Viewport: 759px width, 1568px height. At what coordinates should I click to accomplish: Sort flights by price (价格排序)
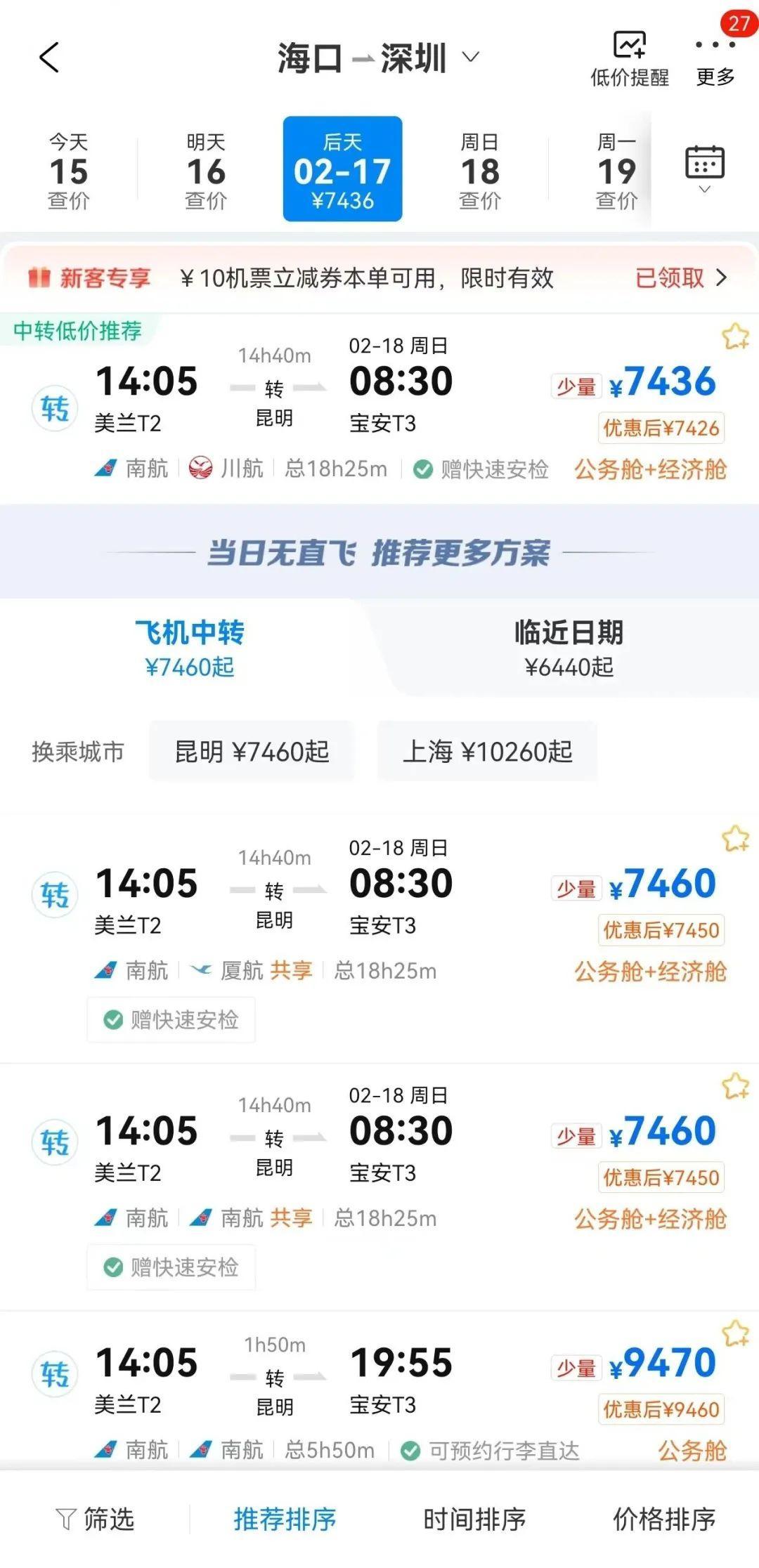pos(663,1520)
